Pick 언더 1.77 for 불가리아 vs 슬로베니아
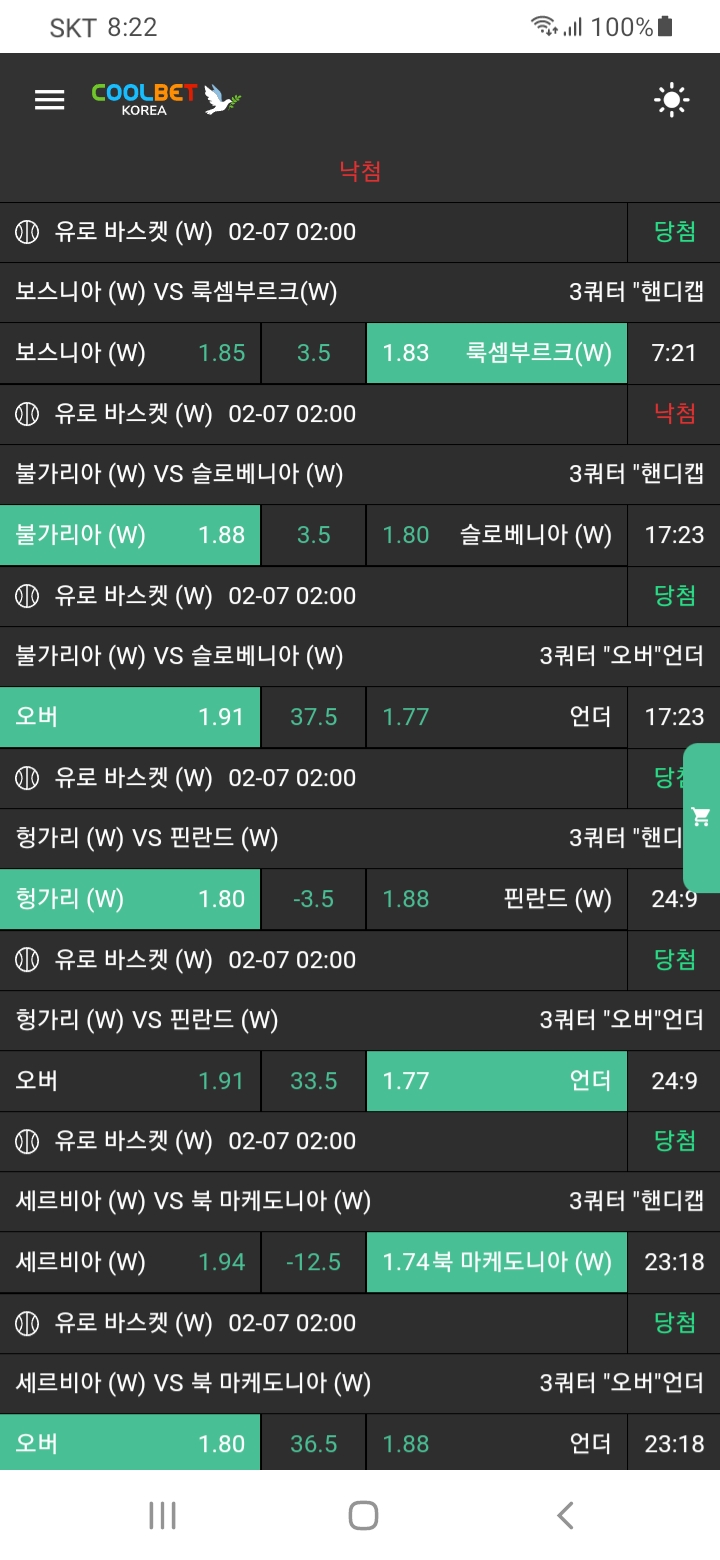The width and height of the screenshot is (720, 1560). (x=497, y=717)
